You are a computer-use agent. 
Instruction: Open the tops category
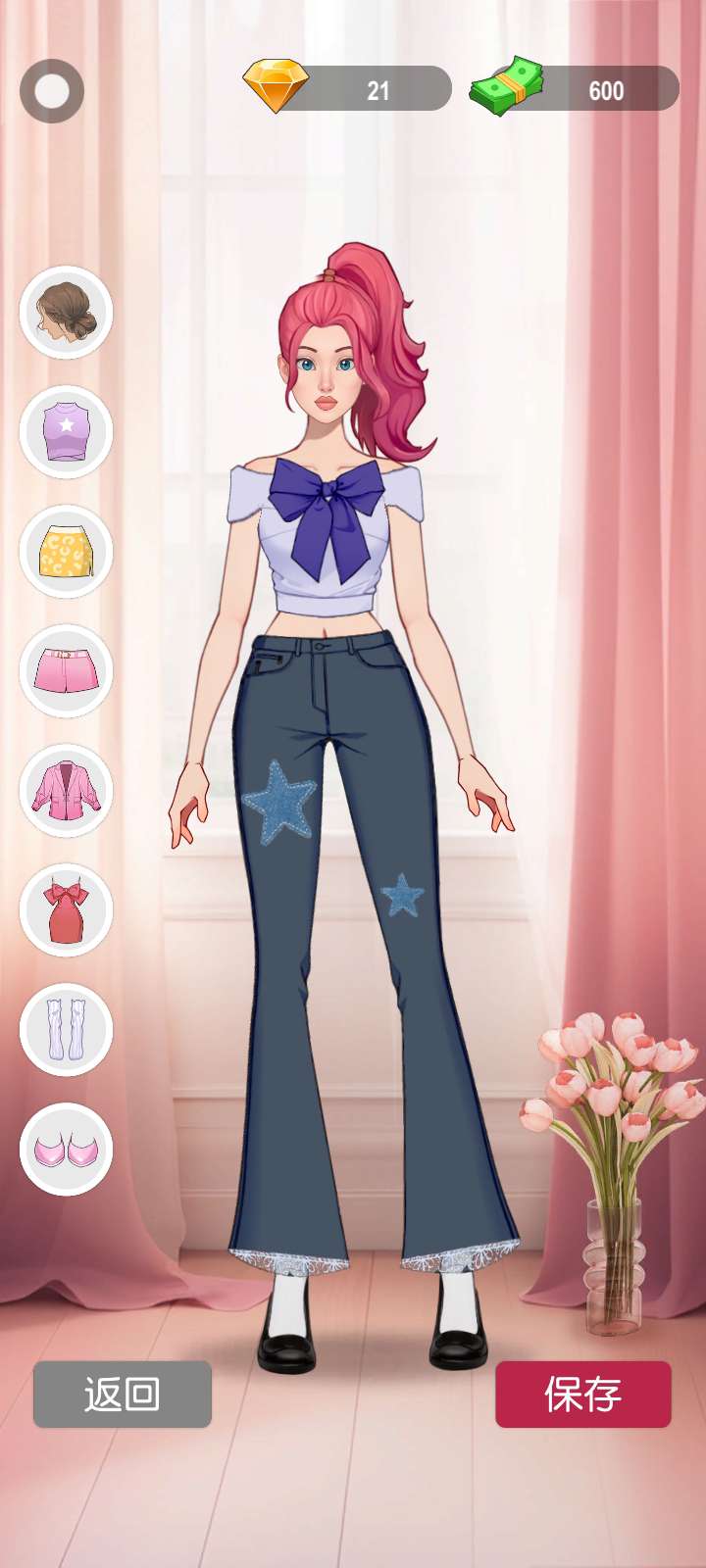(66, 432)
